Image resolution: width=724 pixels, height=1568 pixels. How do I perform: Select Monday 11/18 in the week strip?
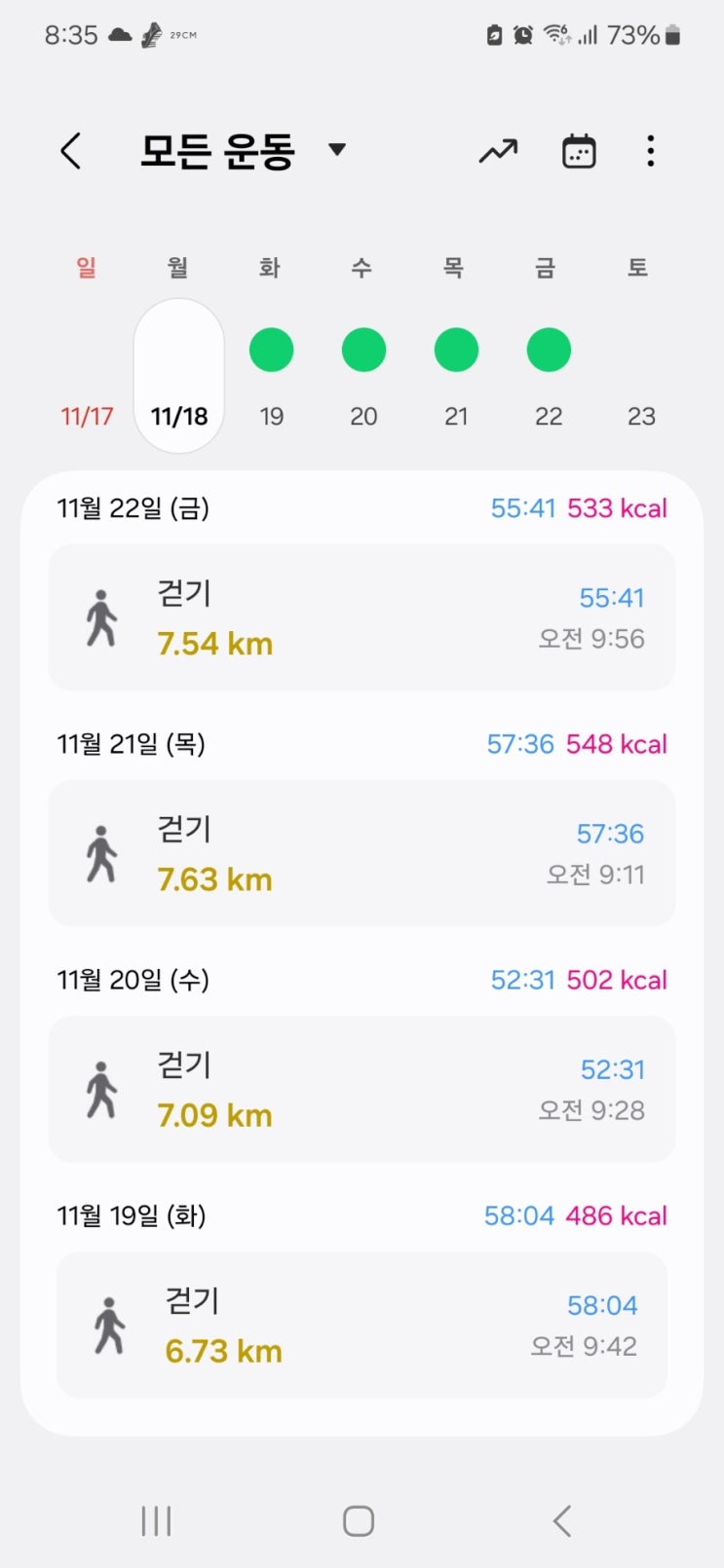click(179, 375)
